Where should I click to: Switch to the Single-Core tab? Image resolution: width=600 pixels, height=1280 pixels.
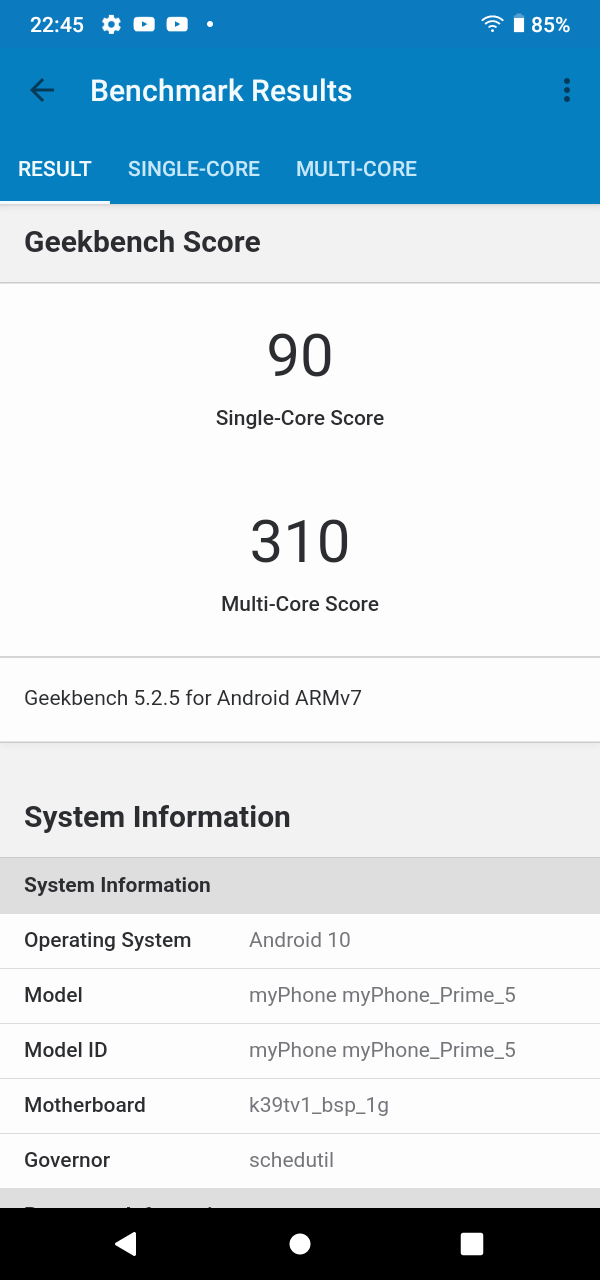pyautogui.click(x=194, y=169)
